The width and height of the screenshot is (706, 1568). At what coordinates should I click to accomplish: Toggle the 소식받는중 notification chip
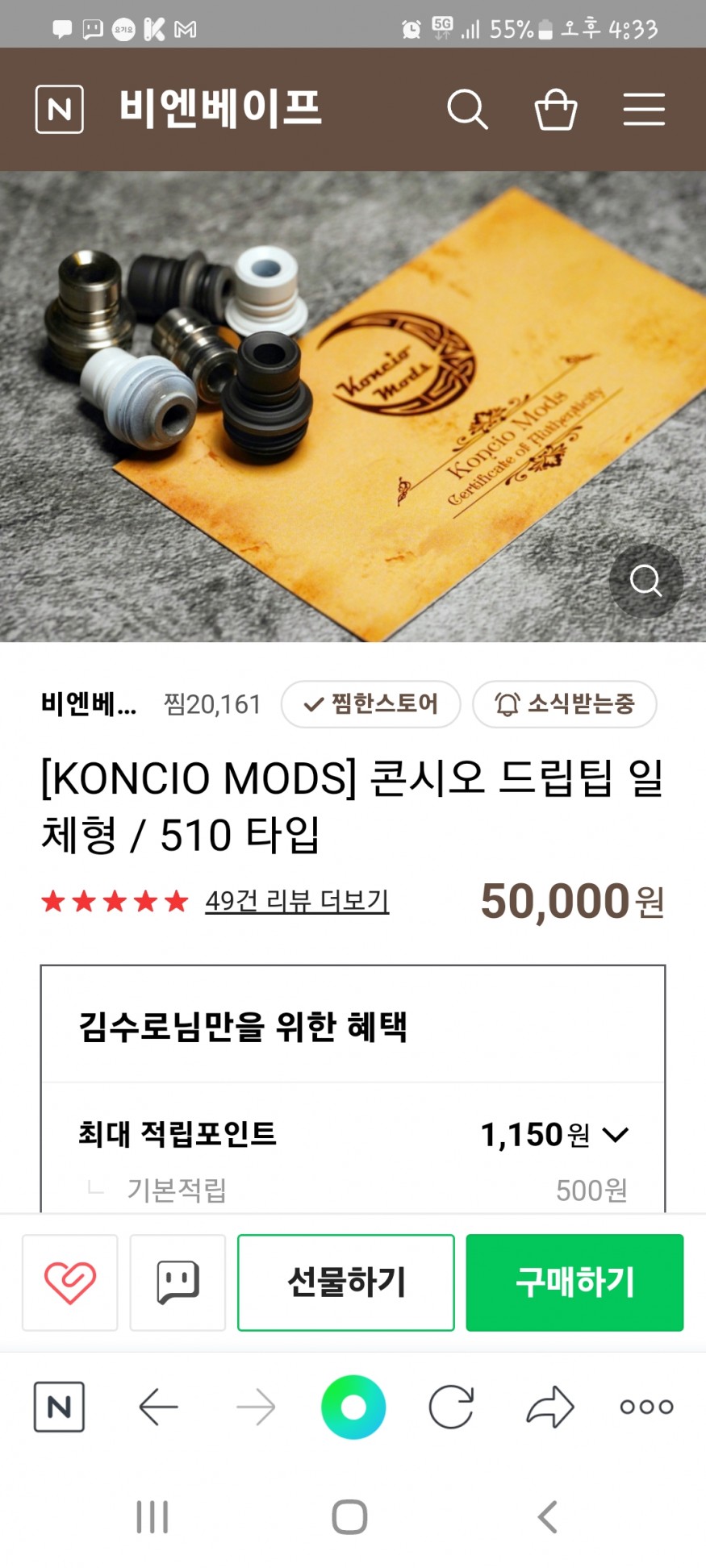[x=565, y=704]
